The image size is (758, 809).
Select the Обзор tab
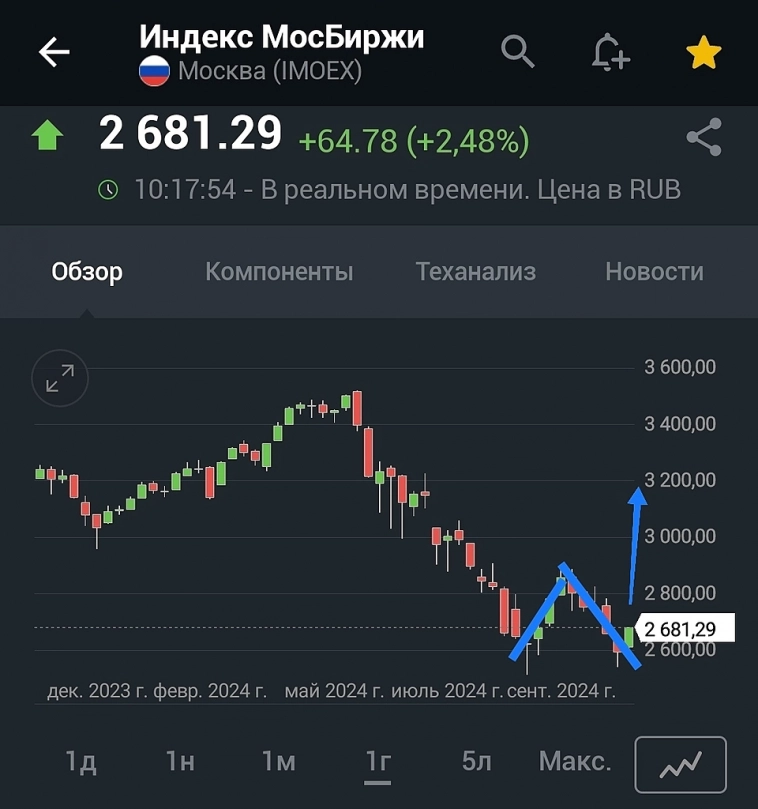(87, 271)
